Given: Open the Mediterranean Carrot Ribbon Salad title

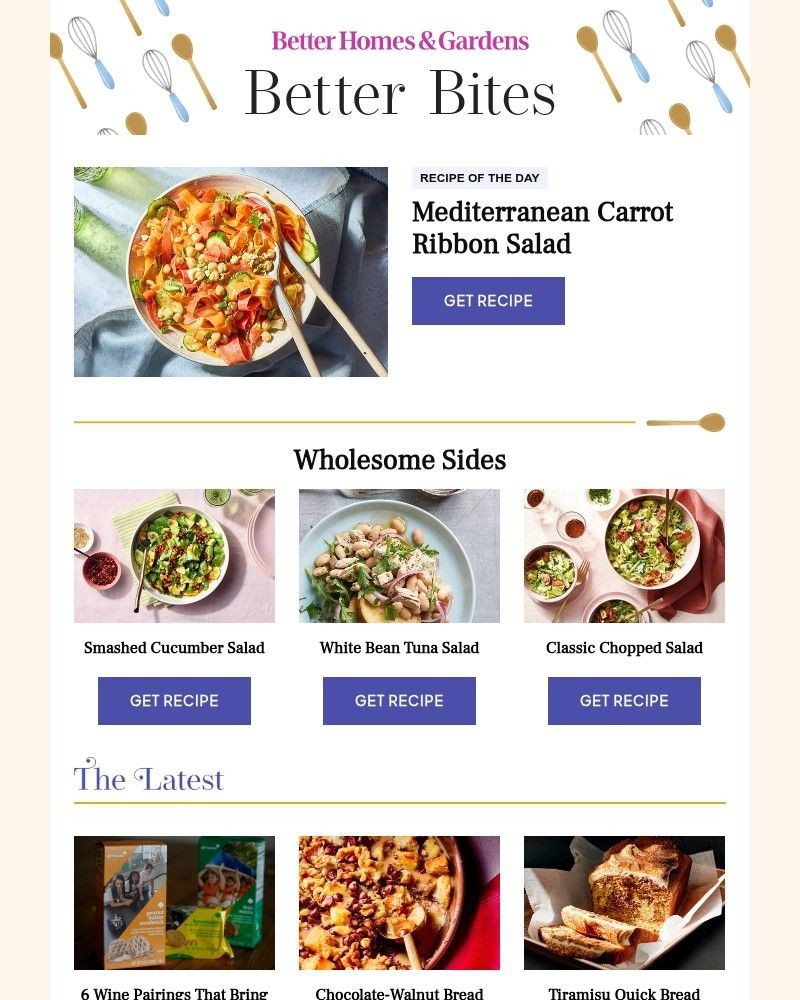Looking at the screenshot, I should (543, 228).
